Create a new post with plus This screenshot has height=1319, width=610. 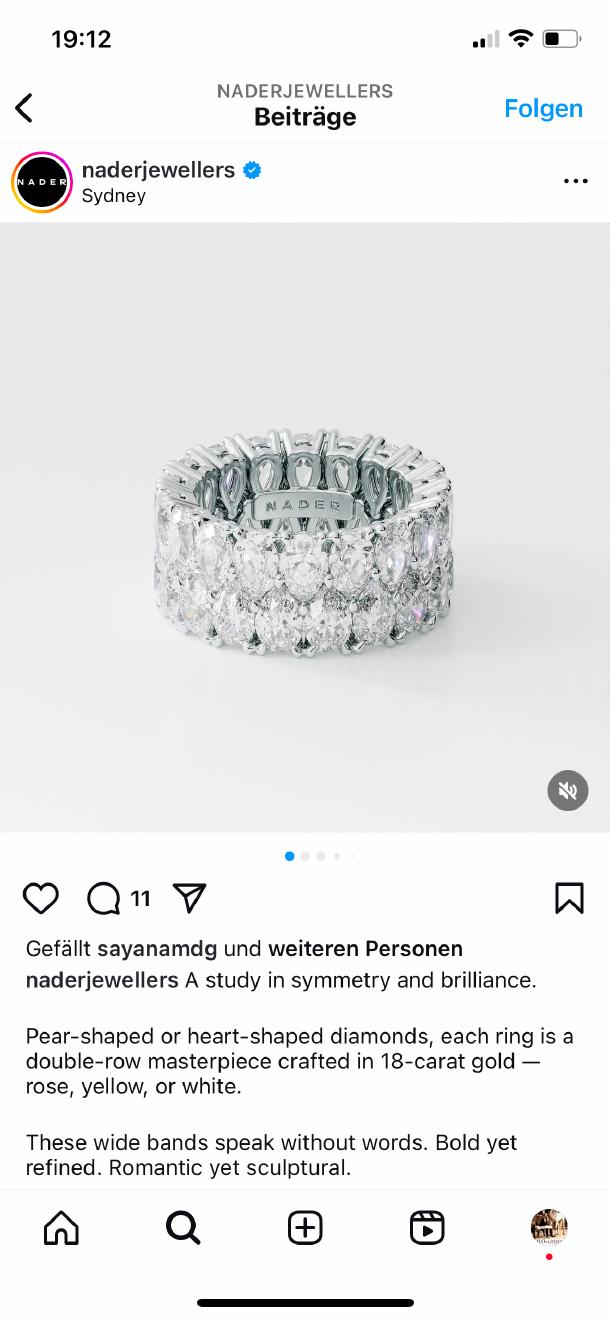(x=305, y=1227)
